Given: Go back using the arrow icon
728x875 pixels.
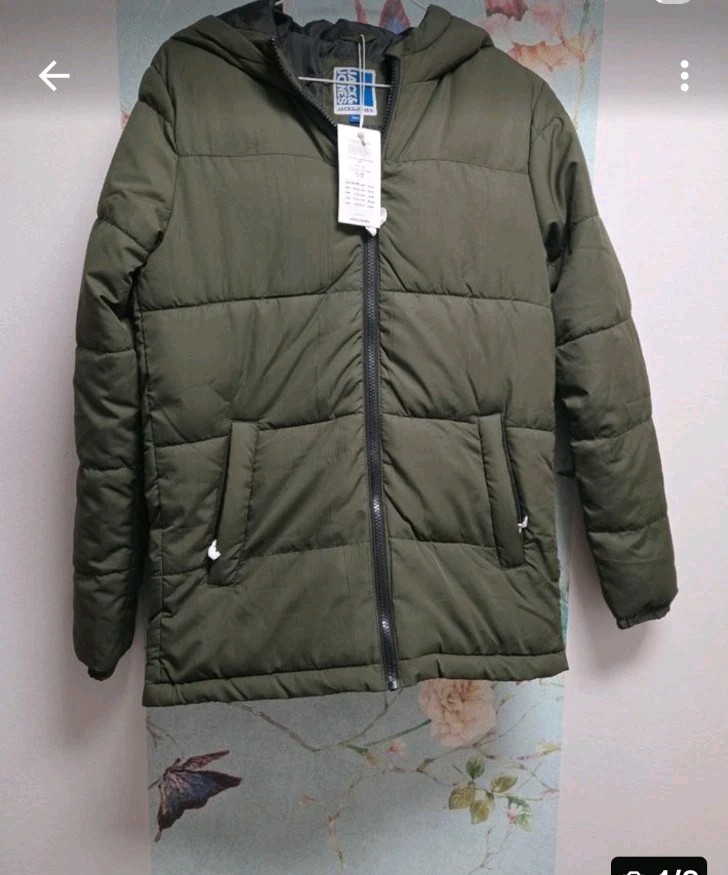Looking at the screenshot, I should pos(54,75).
